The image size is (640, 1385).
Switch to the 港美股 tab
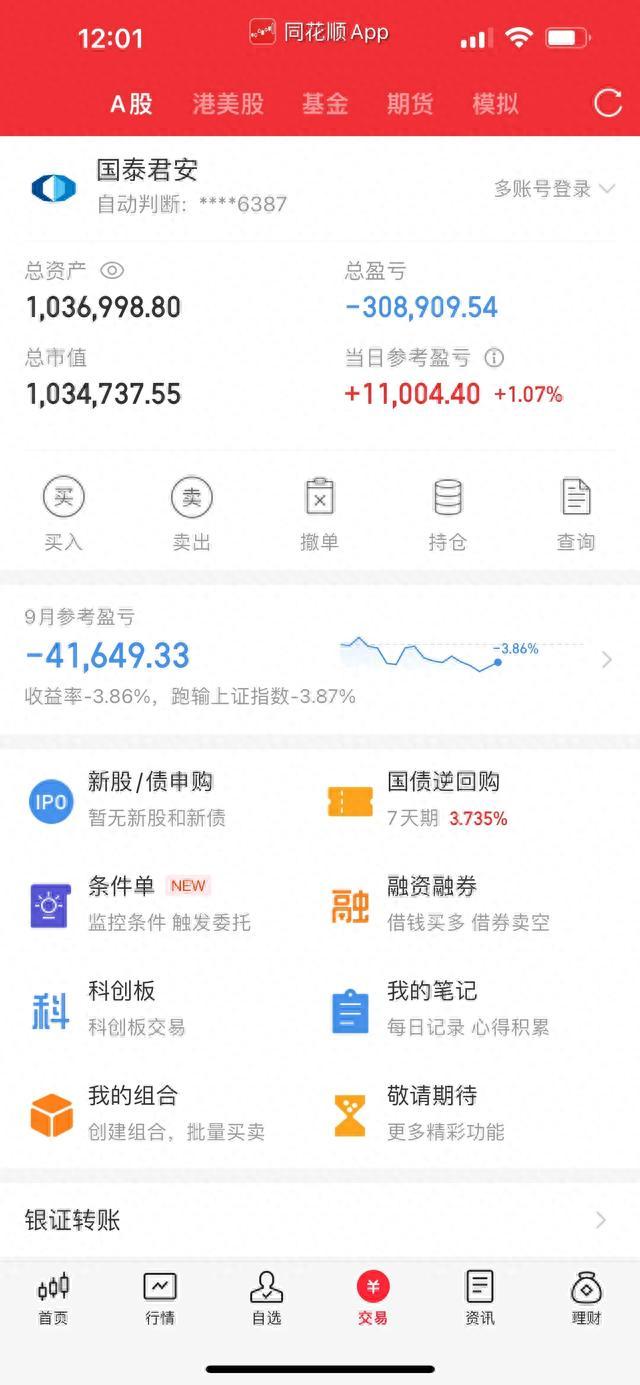[228, 104]
